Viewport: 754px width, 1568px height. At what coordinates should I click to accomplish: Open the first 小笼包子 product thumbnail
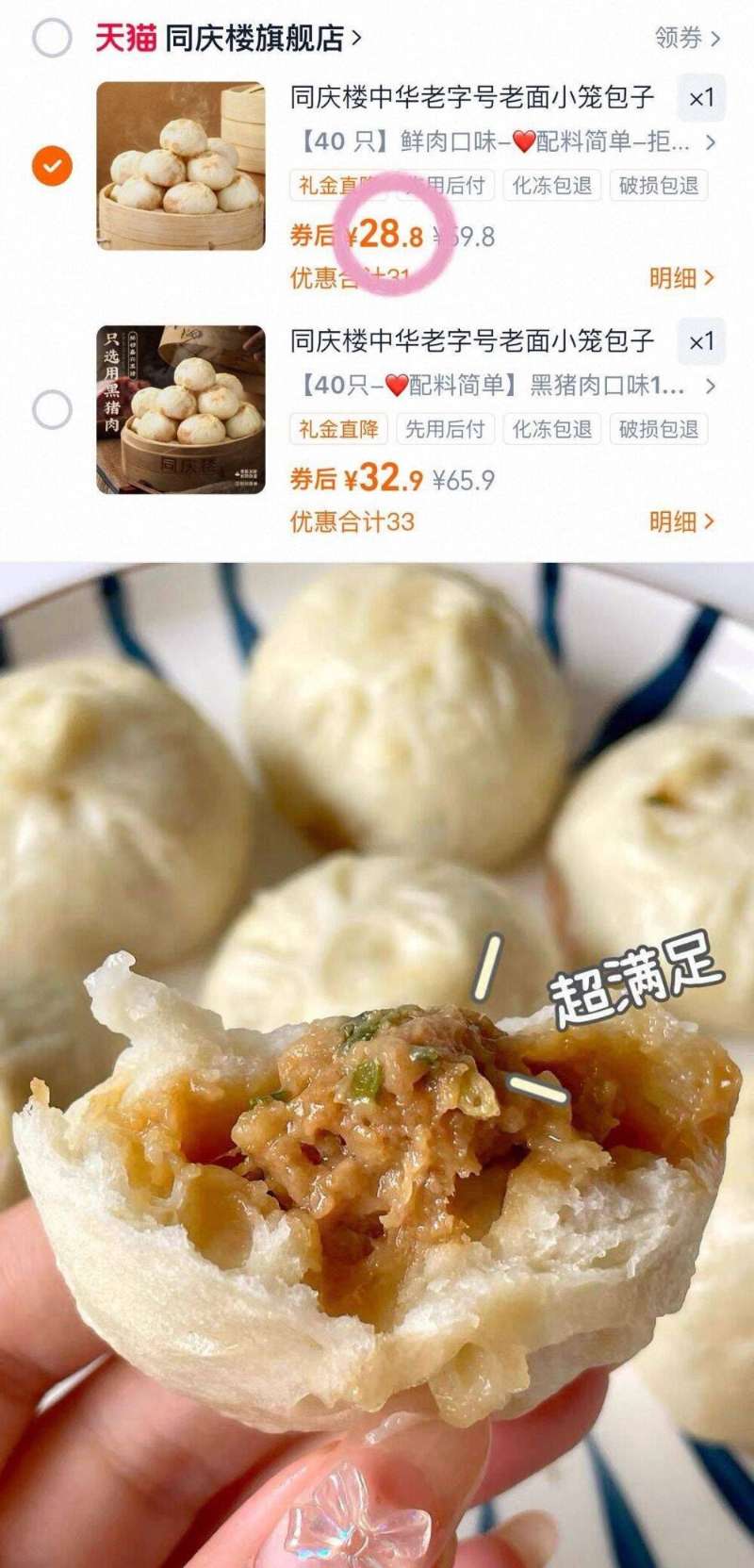[181, 163]
